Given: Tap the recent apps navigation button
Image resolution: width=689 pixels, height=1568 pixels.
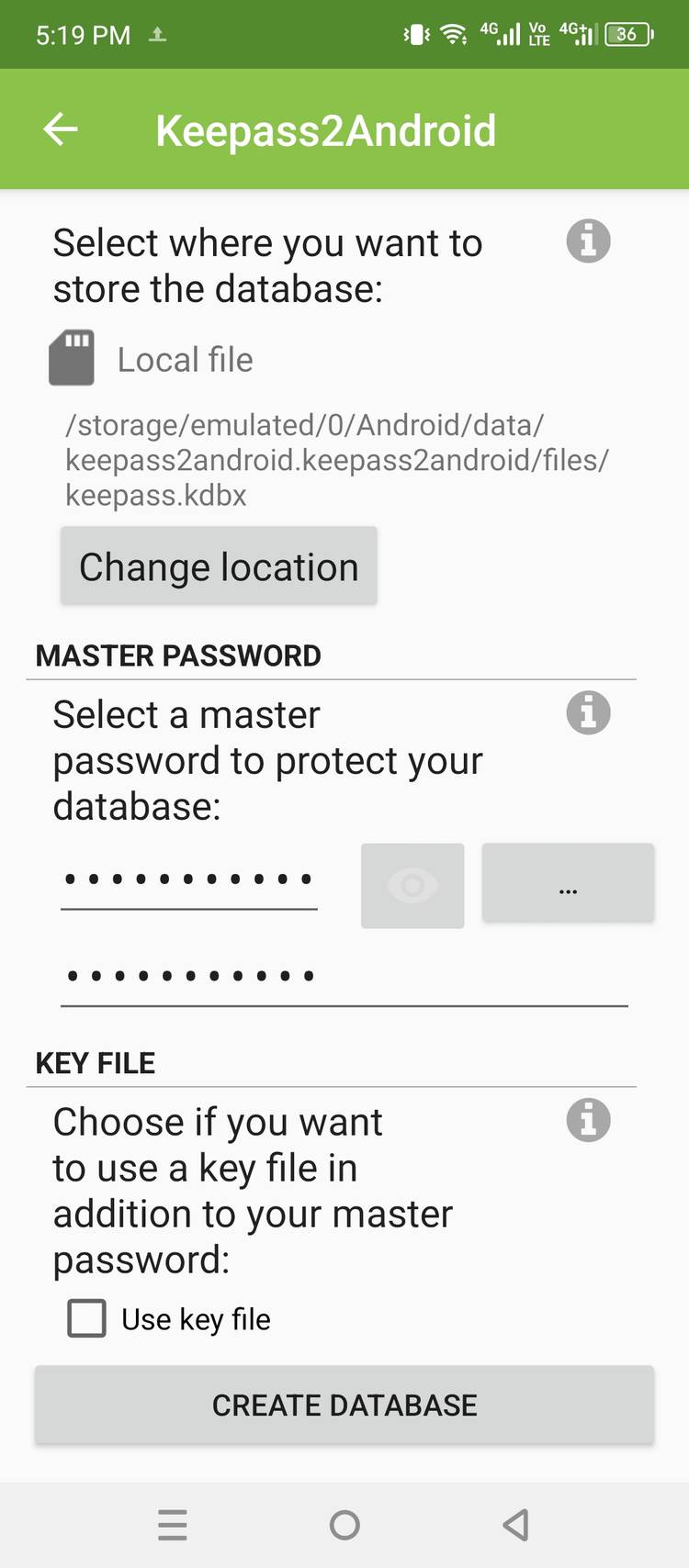Looking at the screenshot, I should click(173, 1525).
